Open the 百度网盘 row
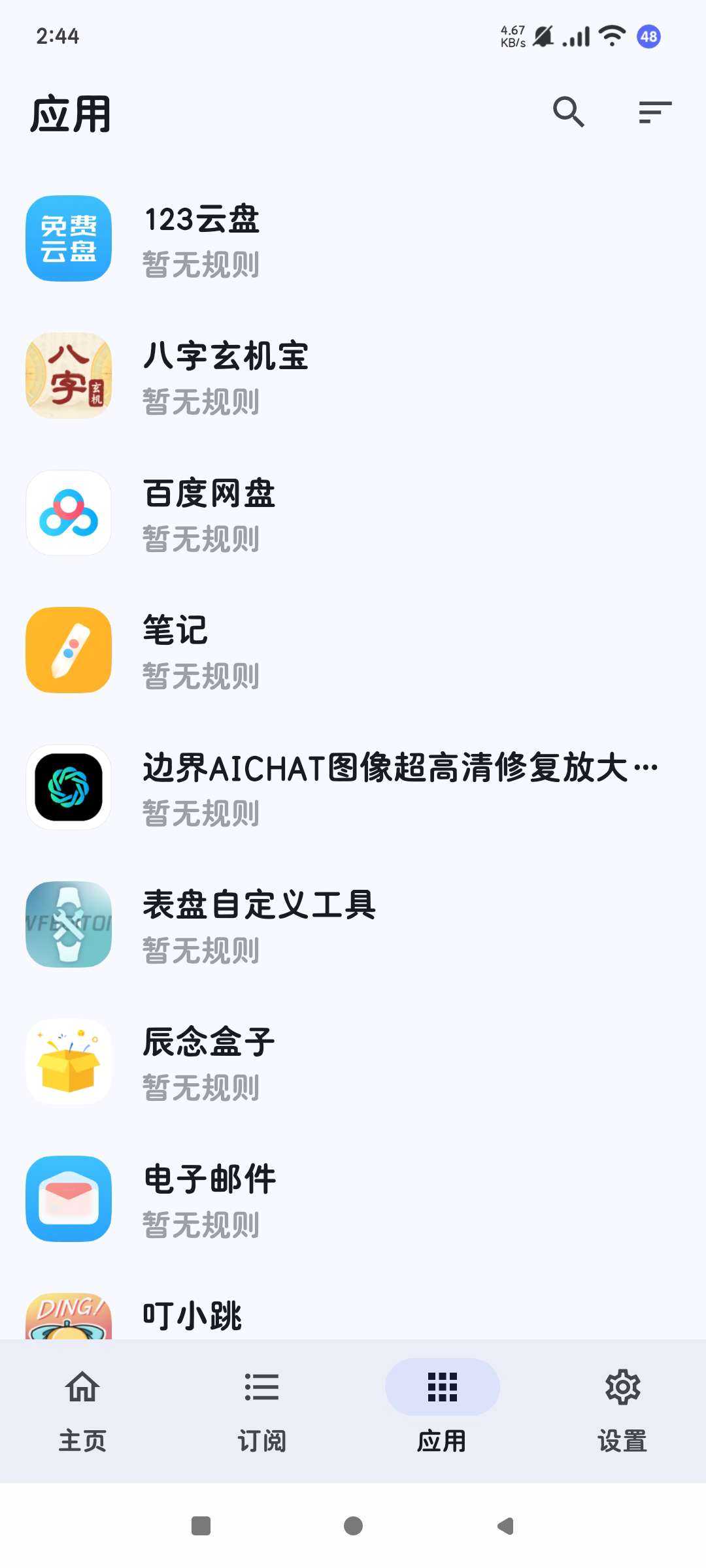706x1568 pixels. (353, 514)
